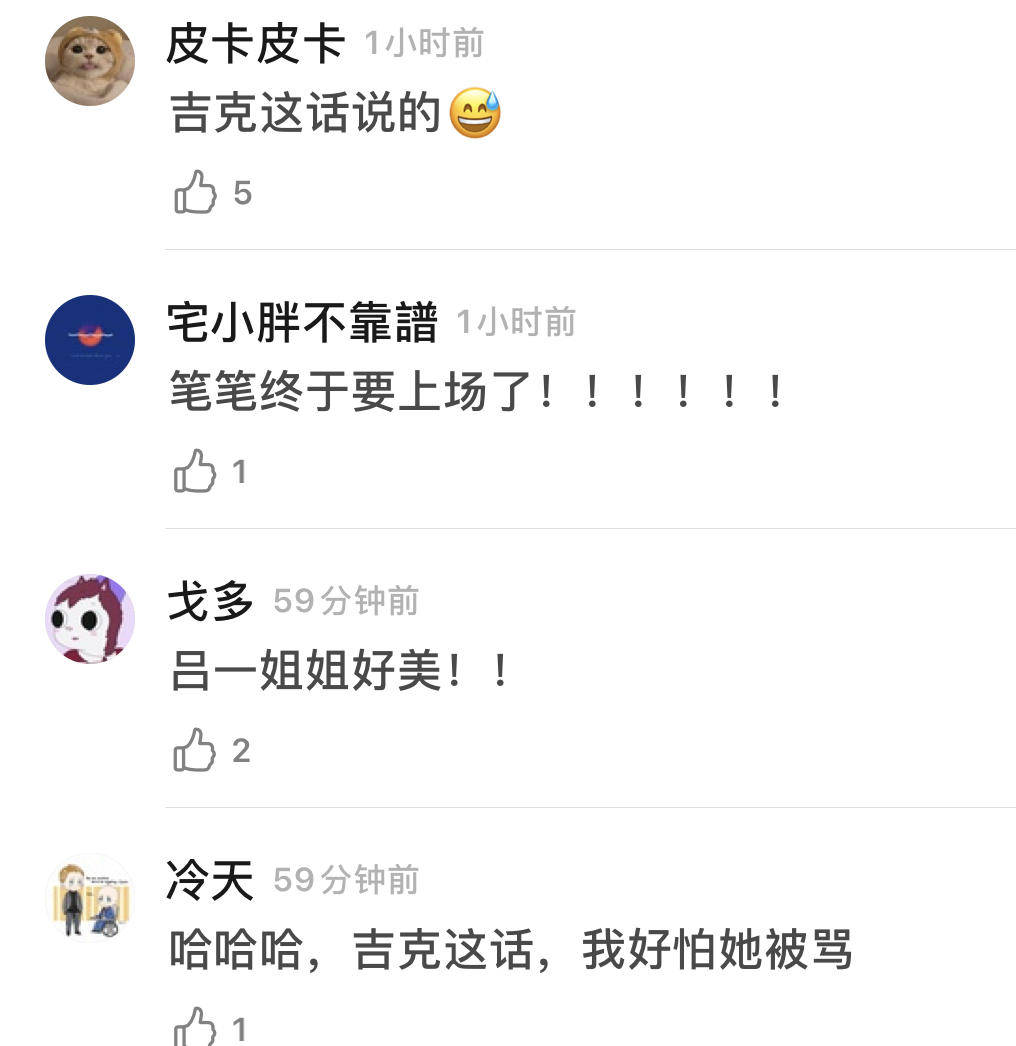Open 皮卡皮卡's cat avatar

click(x=90, y=61)
